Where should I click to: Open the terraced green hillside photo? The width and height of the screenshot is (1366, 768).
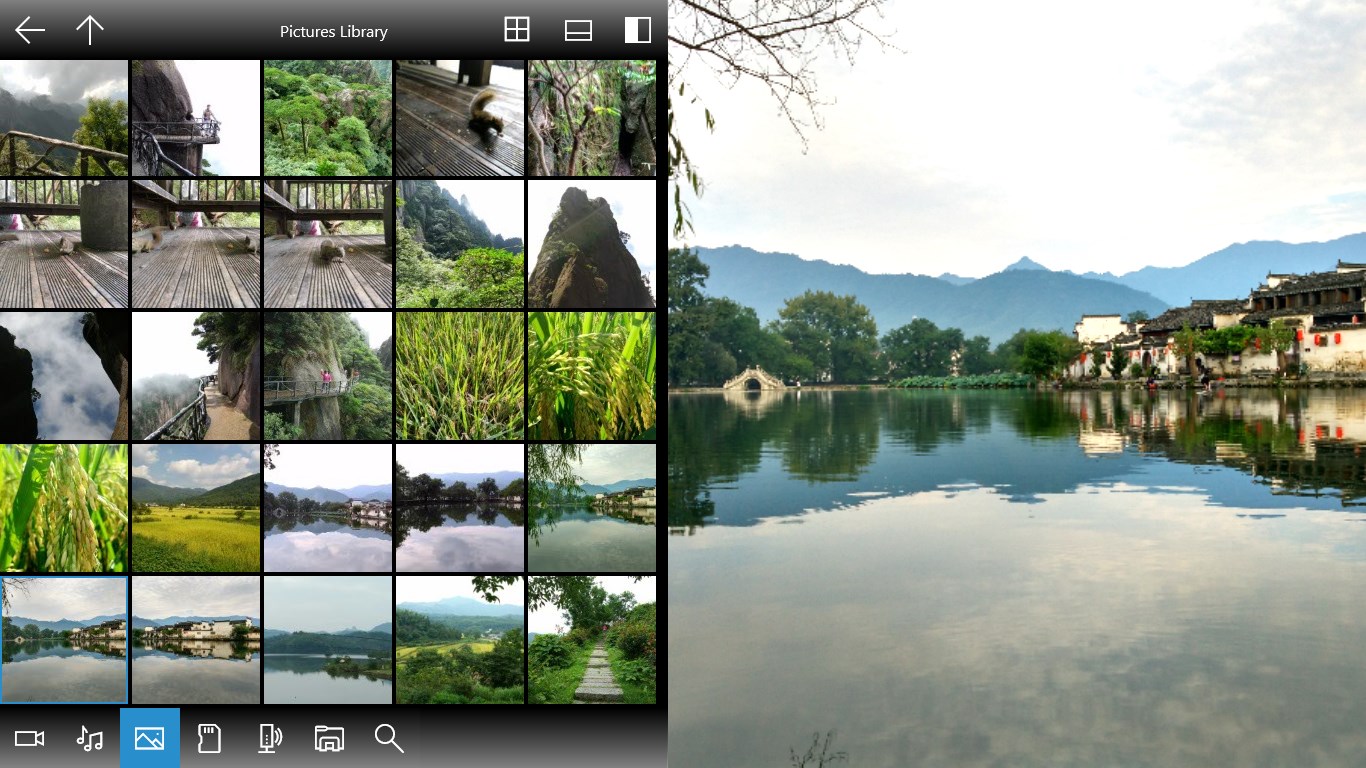point(459,640)
